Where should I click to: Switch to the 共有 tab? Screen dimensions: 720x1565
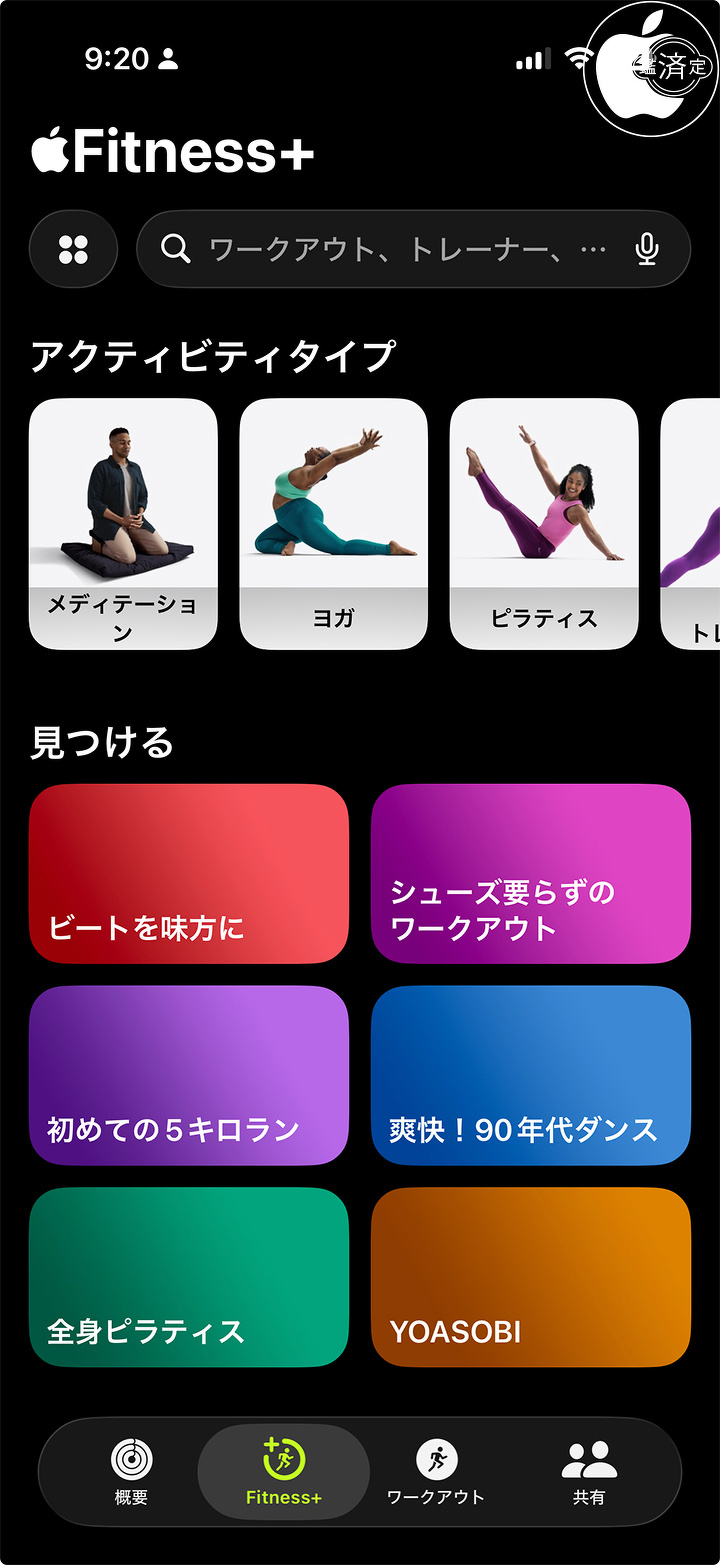(589, 1471)
